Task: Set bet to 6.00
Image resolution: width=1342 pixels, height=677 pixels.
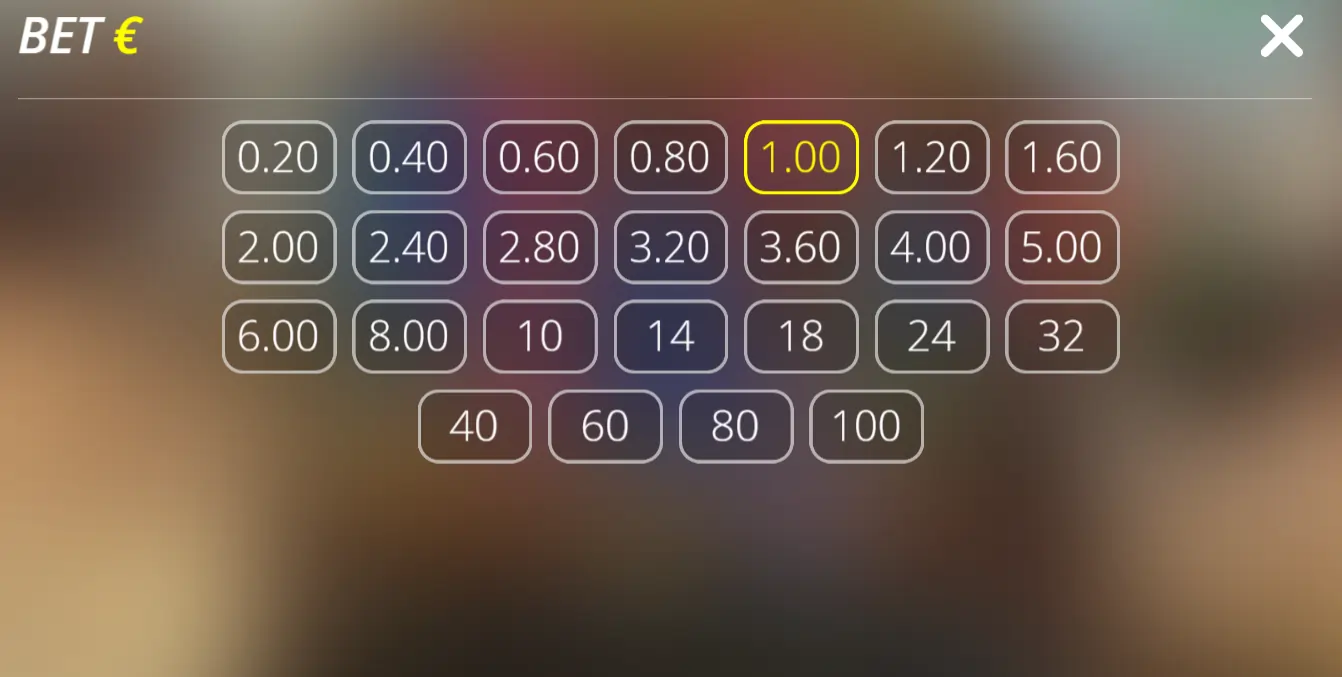Action: pyautogui.click(x=279, y=336)
